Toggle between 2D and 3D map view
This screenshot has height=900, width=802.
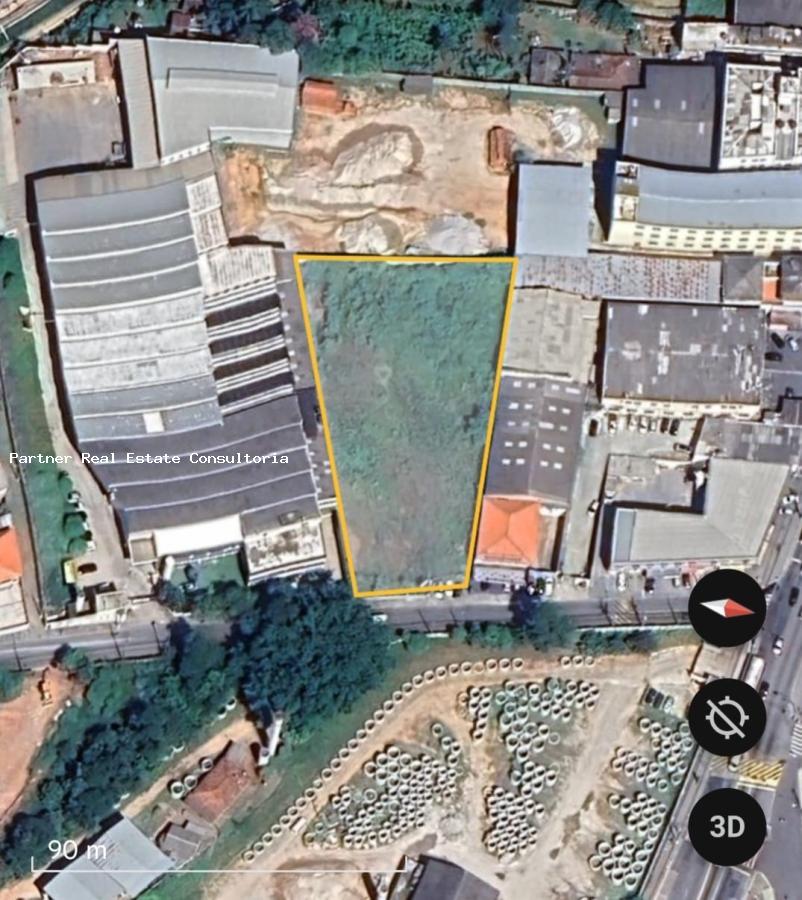click(727, 827)
